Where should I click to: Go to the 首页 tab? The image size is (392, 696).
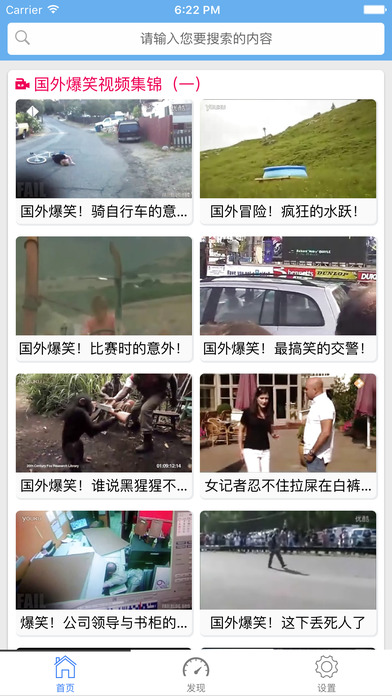click(65, 673)
